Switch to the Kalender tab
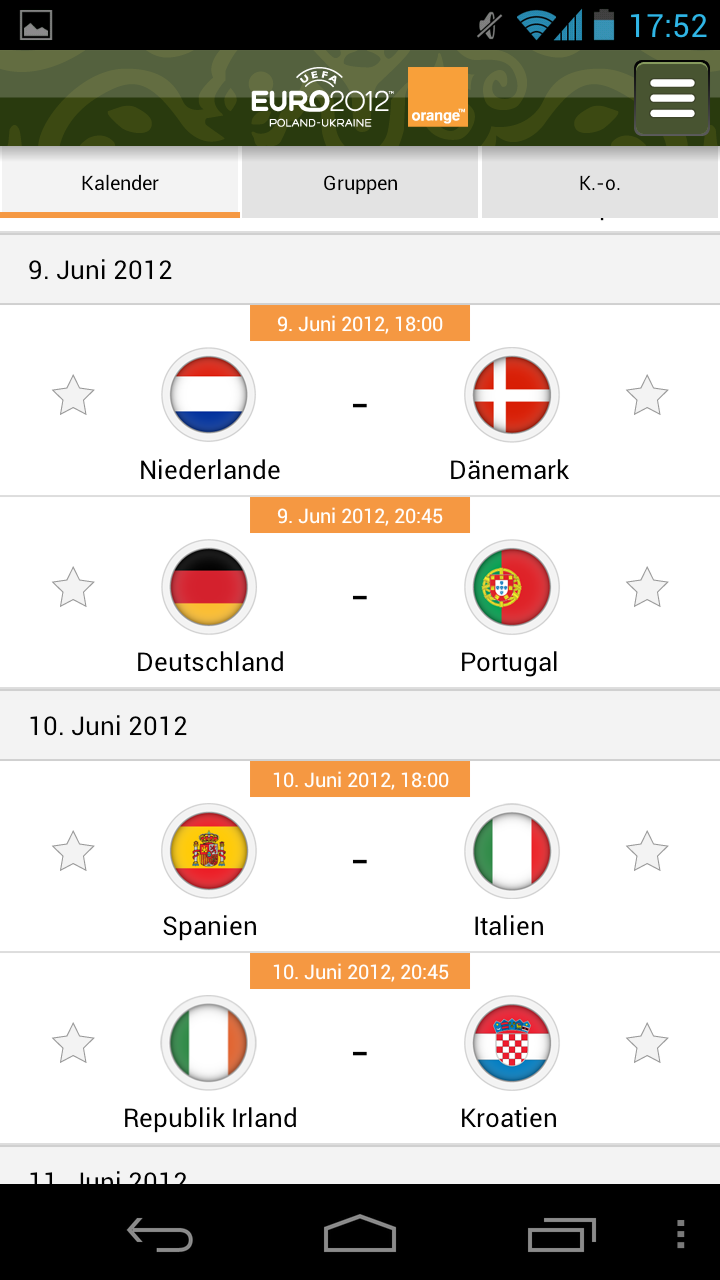This screenshot has width=720, height=1280. (120, 183)
